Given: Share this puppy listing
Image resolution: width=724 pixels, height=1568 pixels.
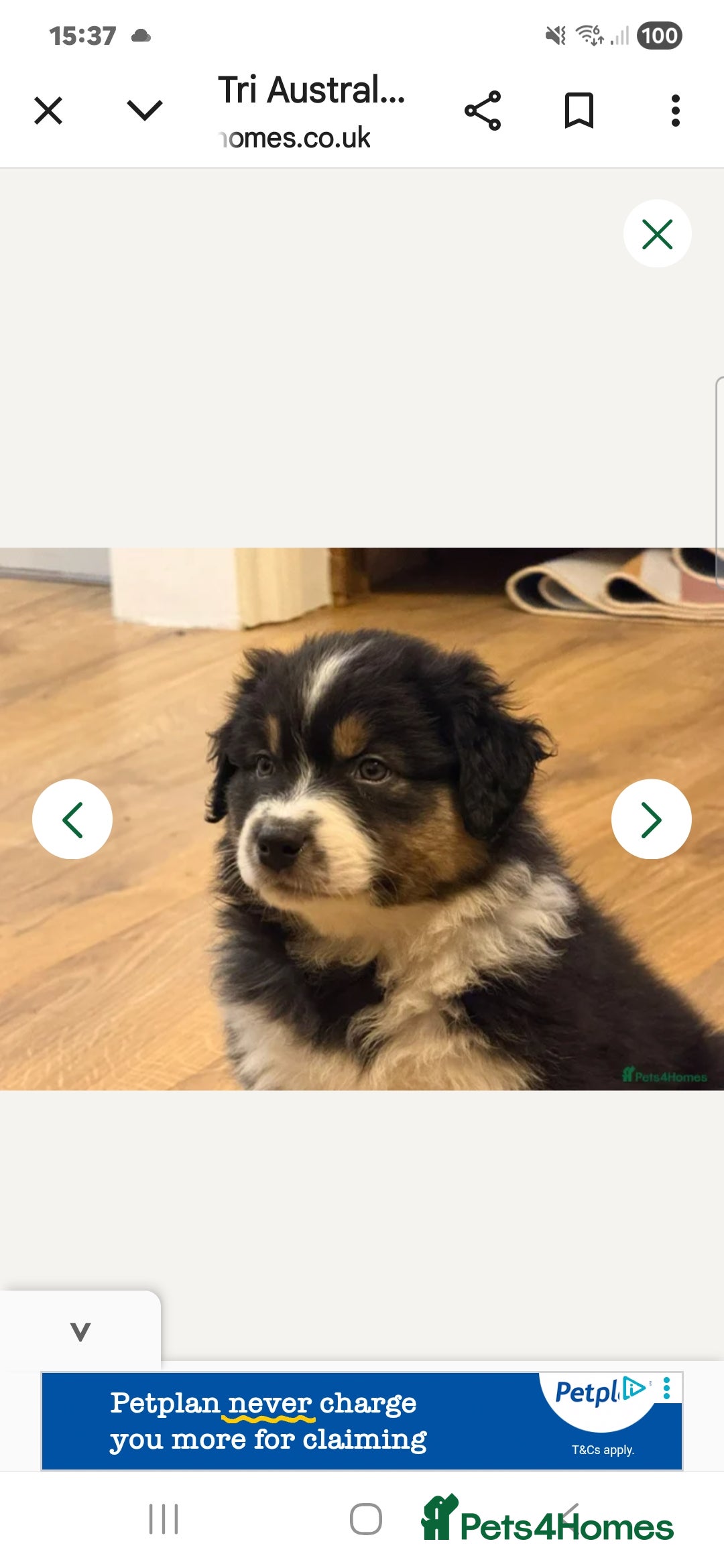Looking at the screenshot, I should point(485,111).
